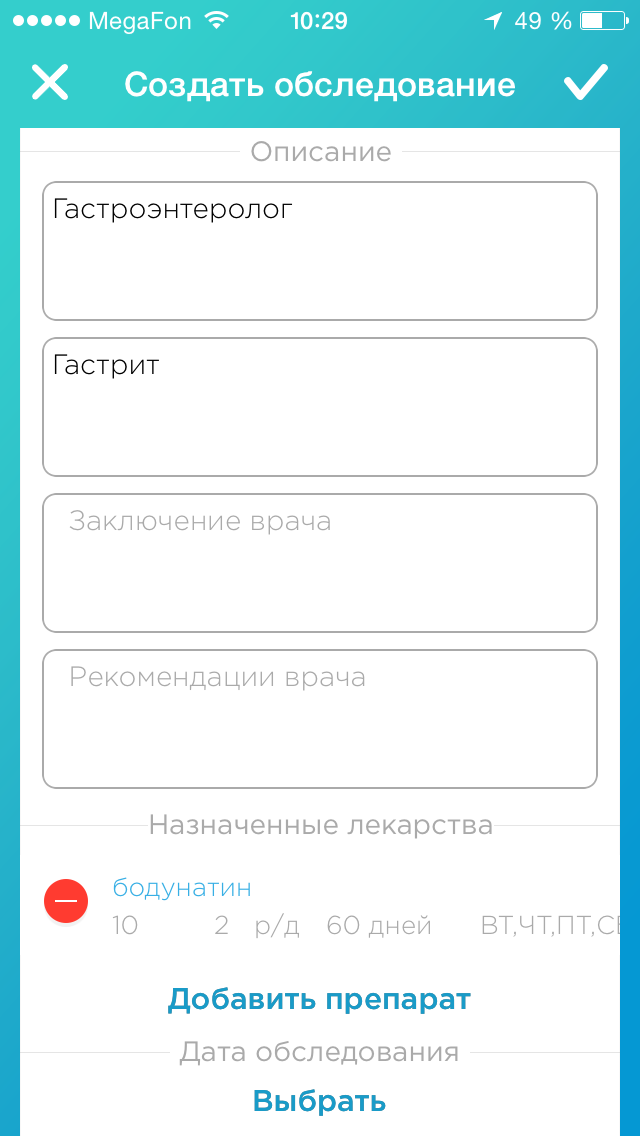Image resolution: width=640 pixels, height=1136 pixels.
Task: Tap Выбрать to pick examination date
Action: click(x=319, y=1101)
